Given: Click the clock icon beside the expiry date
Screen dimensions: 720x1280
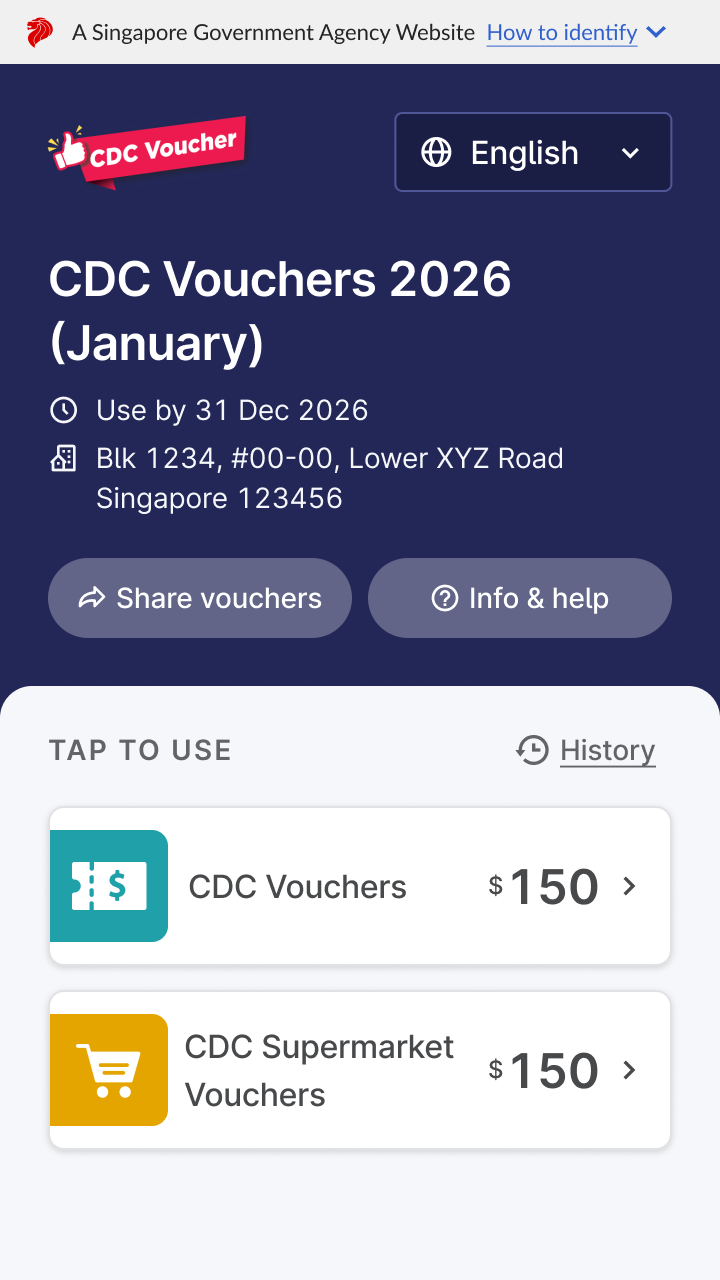Looking at the screenshot, I should click(x=64, y=410).
